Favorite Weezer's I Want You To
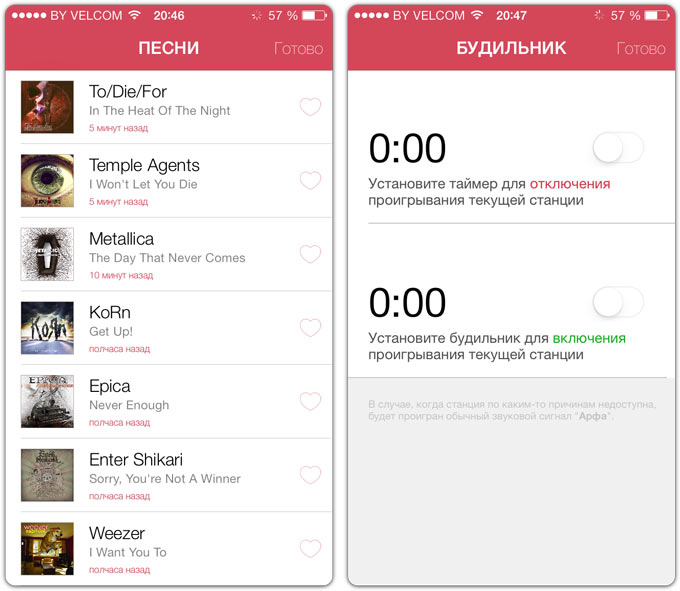This screenshot has width=680, height=591. pyautogui.click(x=310, y=548)
